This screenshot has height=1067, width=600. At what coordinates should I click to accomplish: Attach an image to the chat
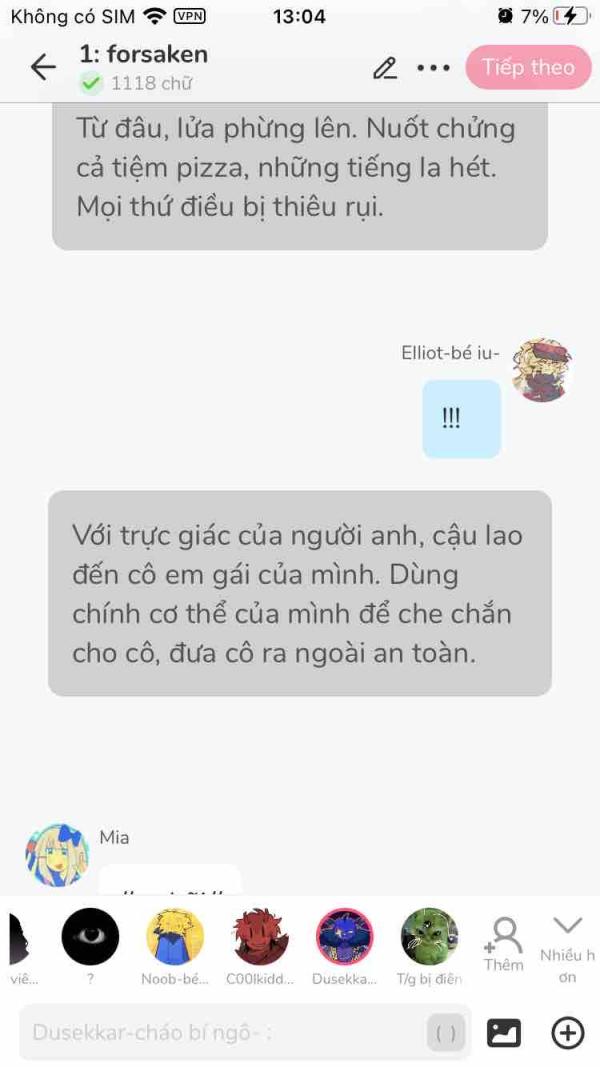pyautogui.click(x=503, y=1033)
